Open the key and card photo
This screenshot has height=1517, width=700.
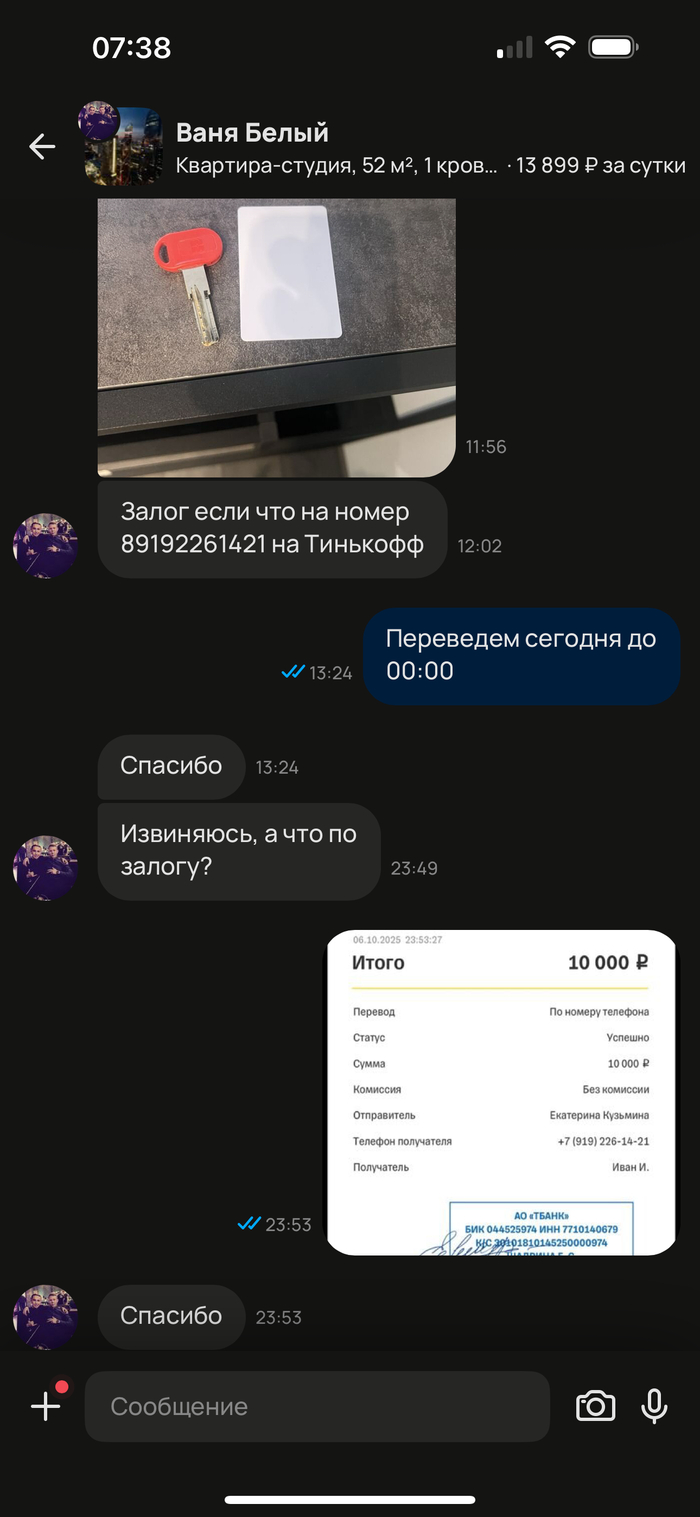click(x=276, y=337)
